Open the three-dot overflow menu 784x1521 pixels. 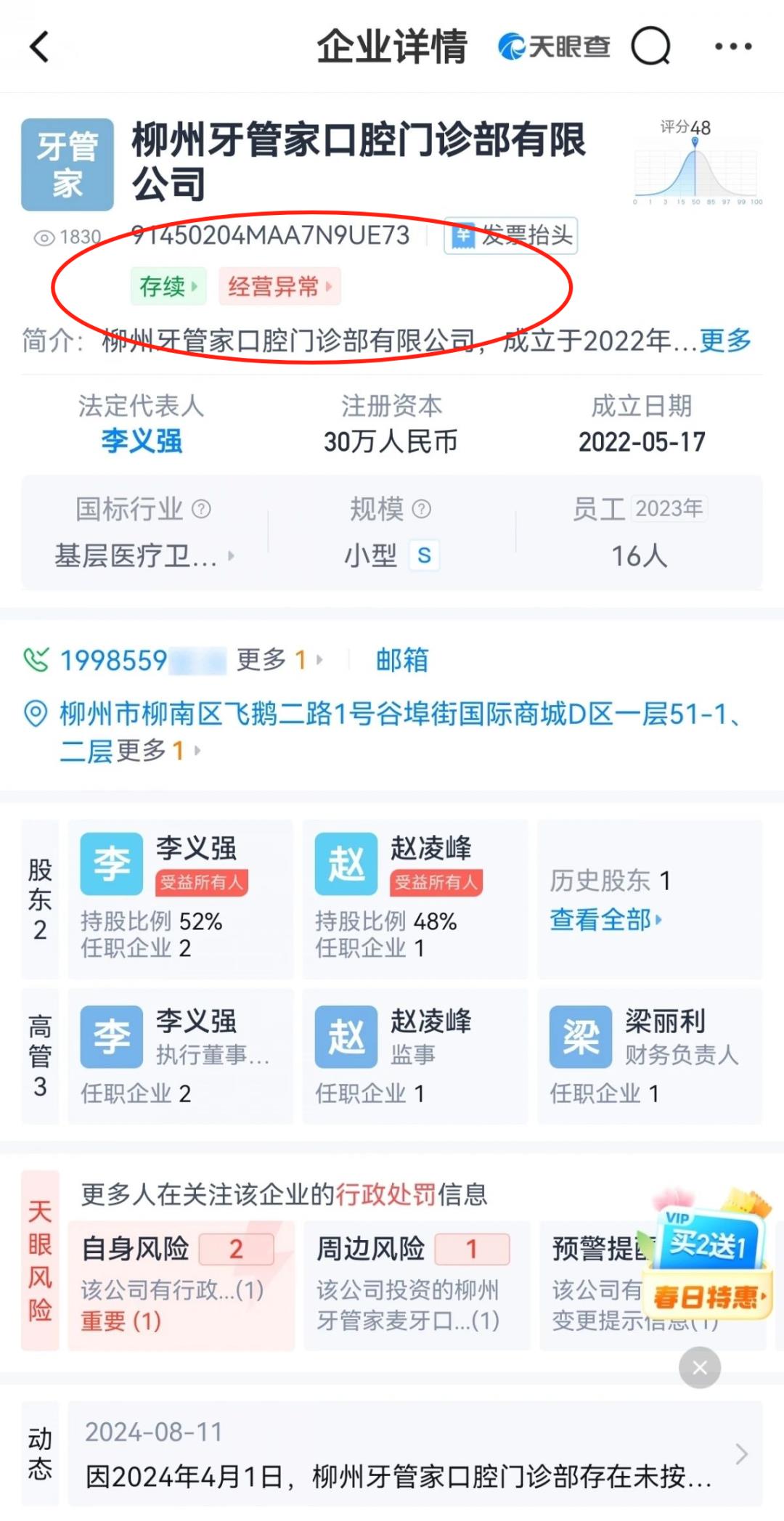pyautogui.click(x=732, y=47)
